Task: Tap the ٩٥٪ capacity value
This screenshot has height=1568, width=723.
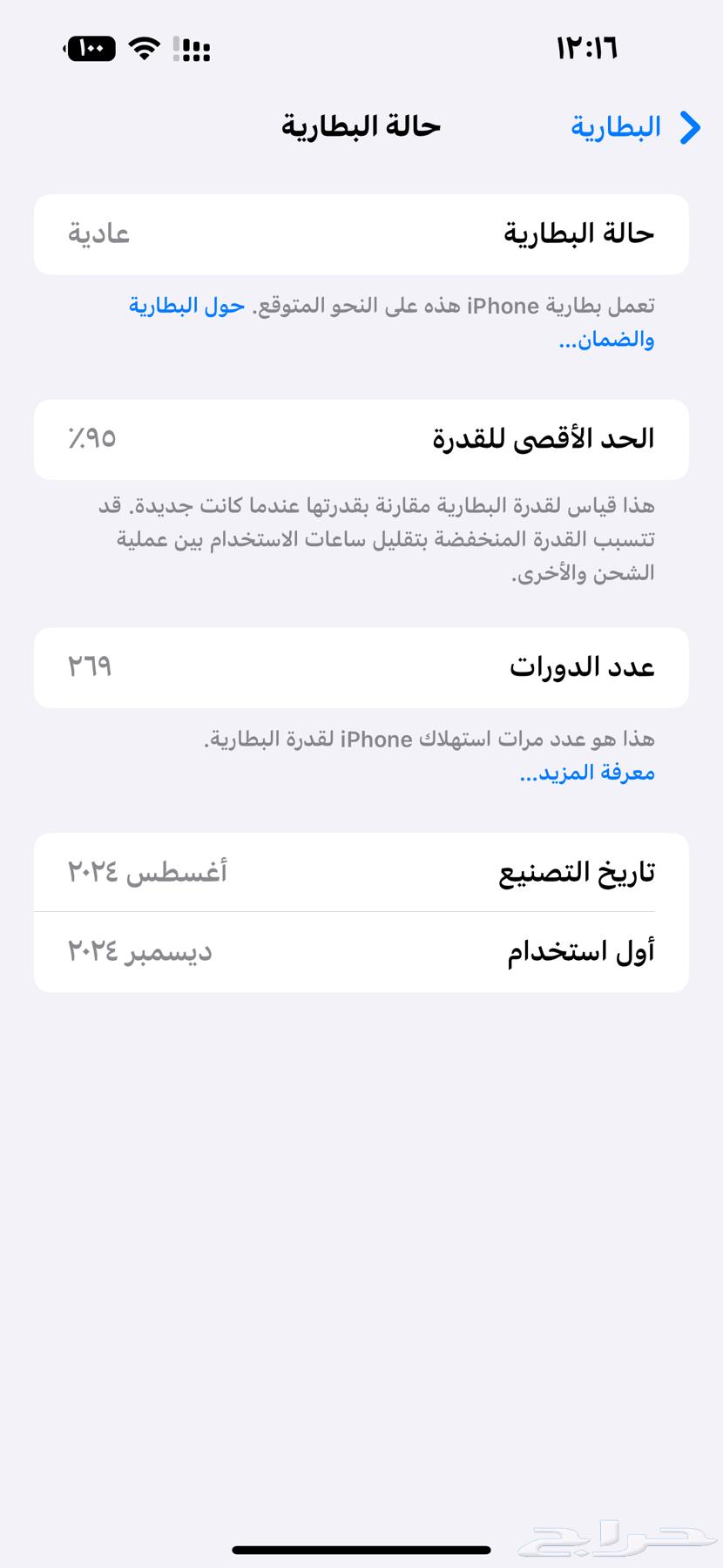Action: click(91, 439)
